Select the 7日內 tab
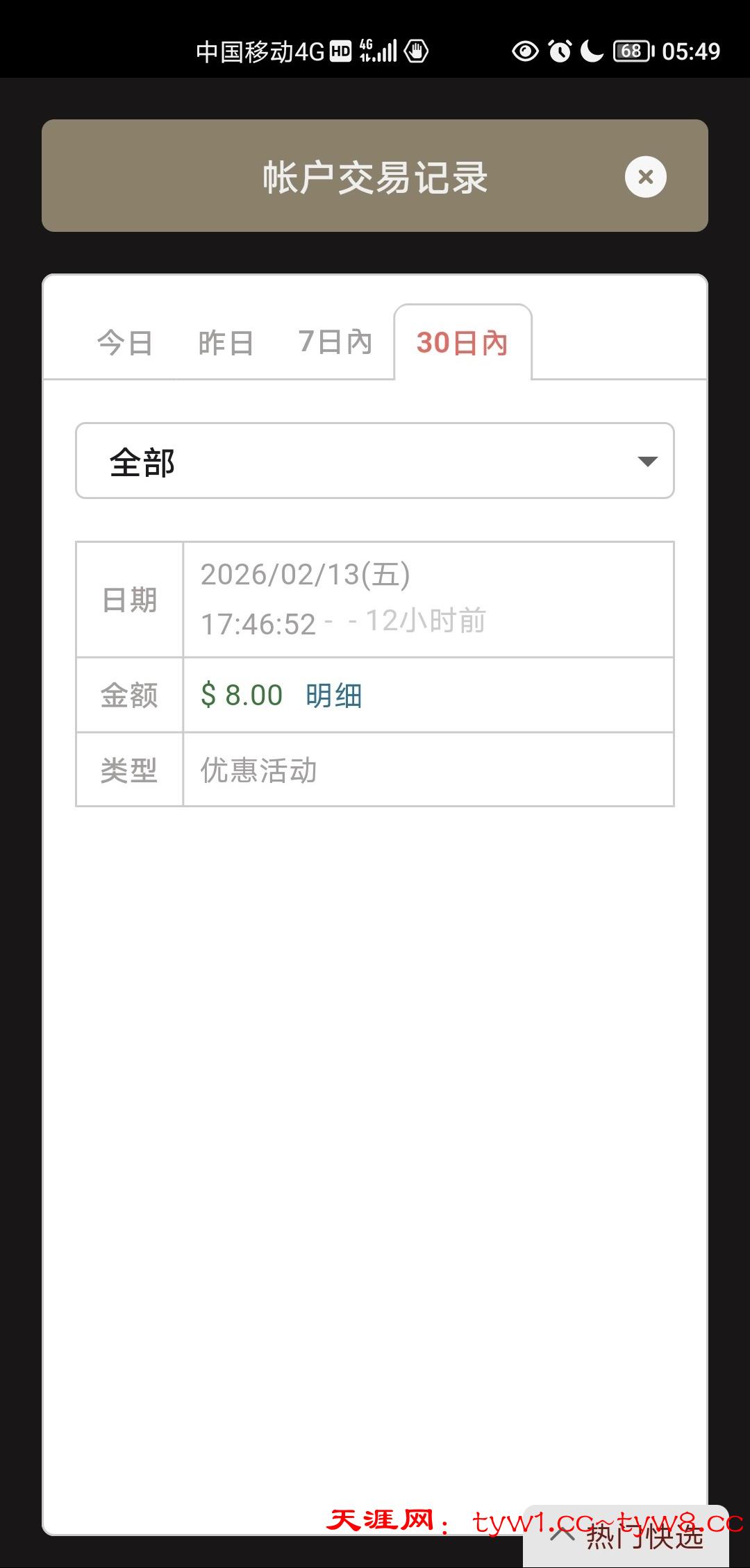750x1568 pixels. pos(335,342)
